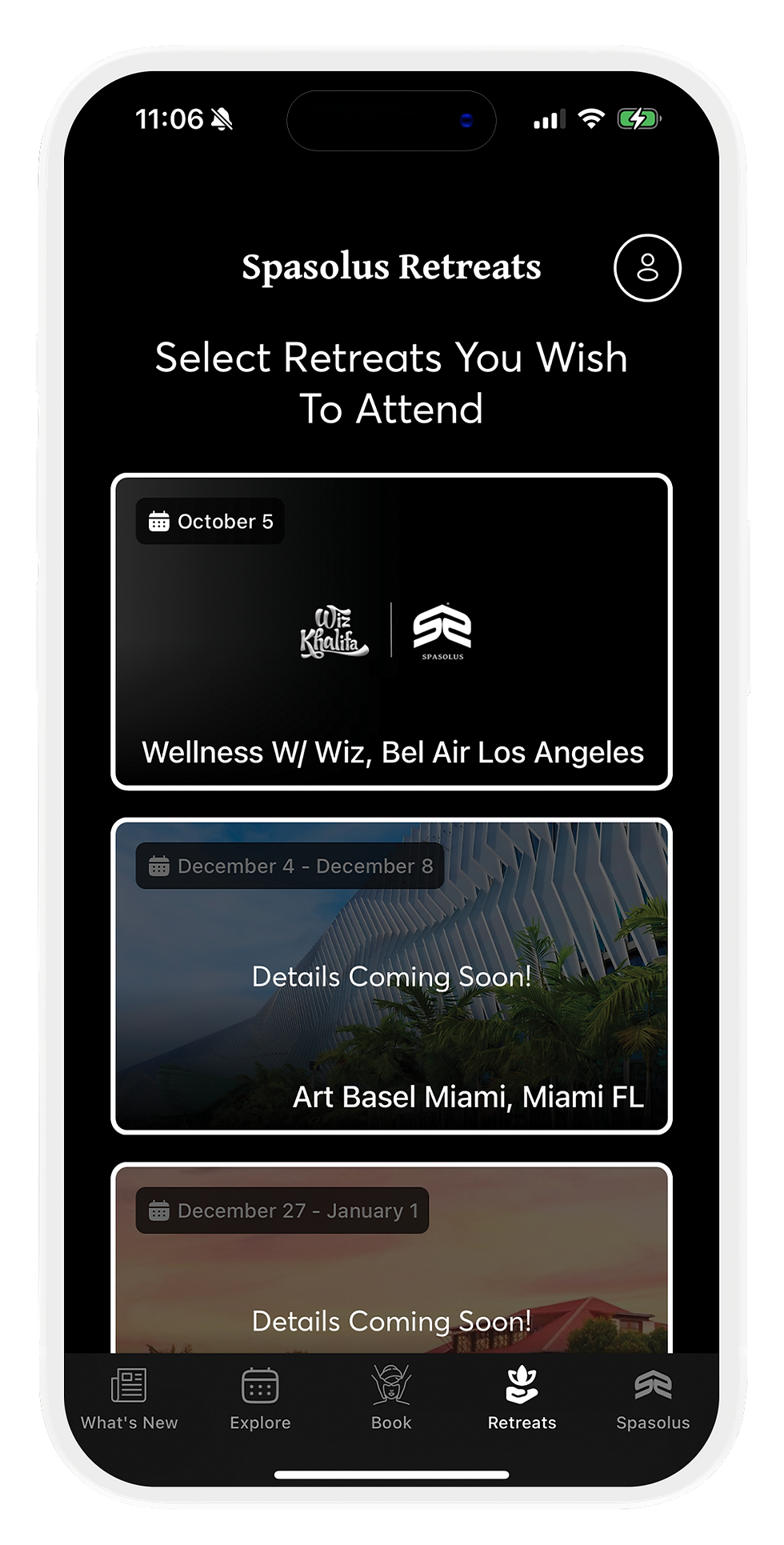The image size is (784, 1545).
Task: Open the profile icon
Action: (647, 268)
